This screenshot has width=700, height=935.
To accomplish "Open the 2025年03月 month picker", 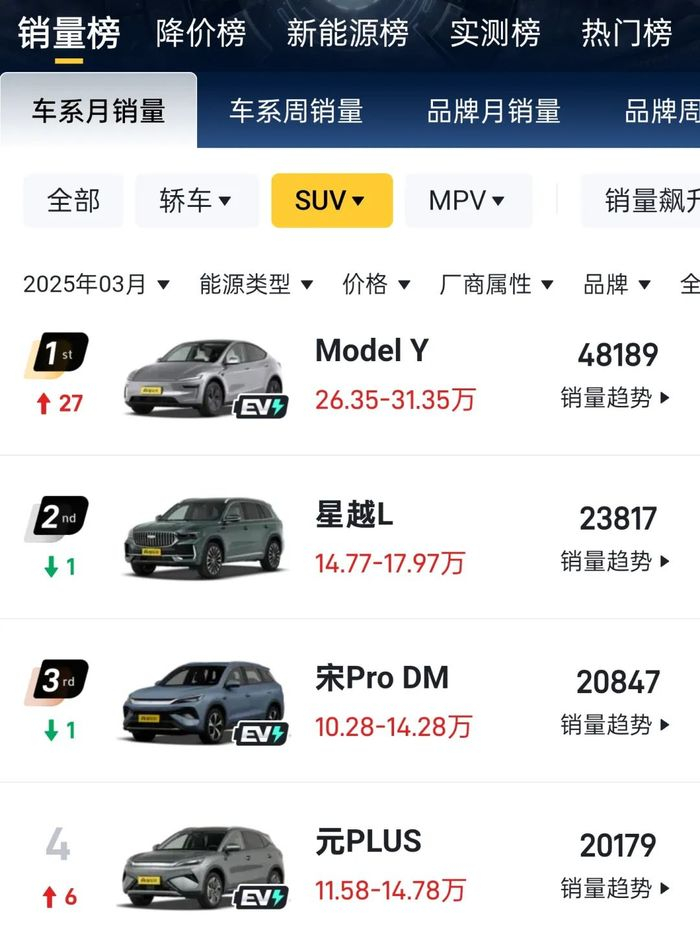I will [96, 285].
